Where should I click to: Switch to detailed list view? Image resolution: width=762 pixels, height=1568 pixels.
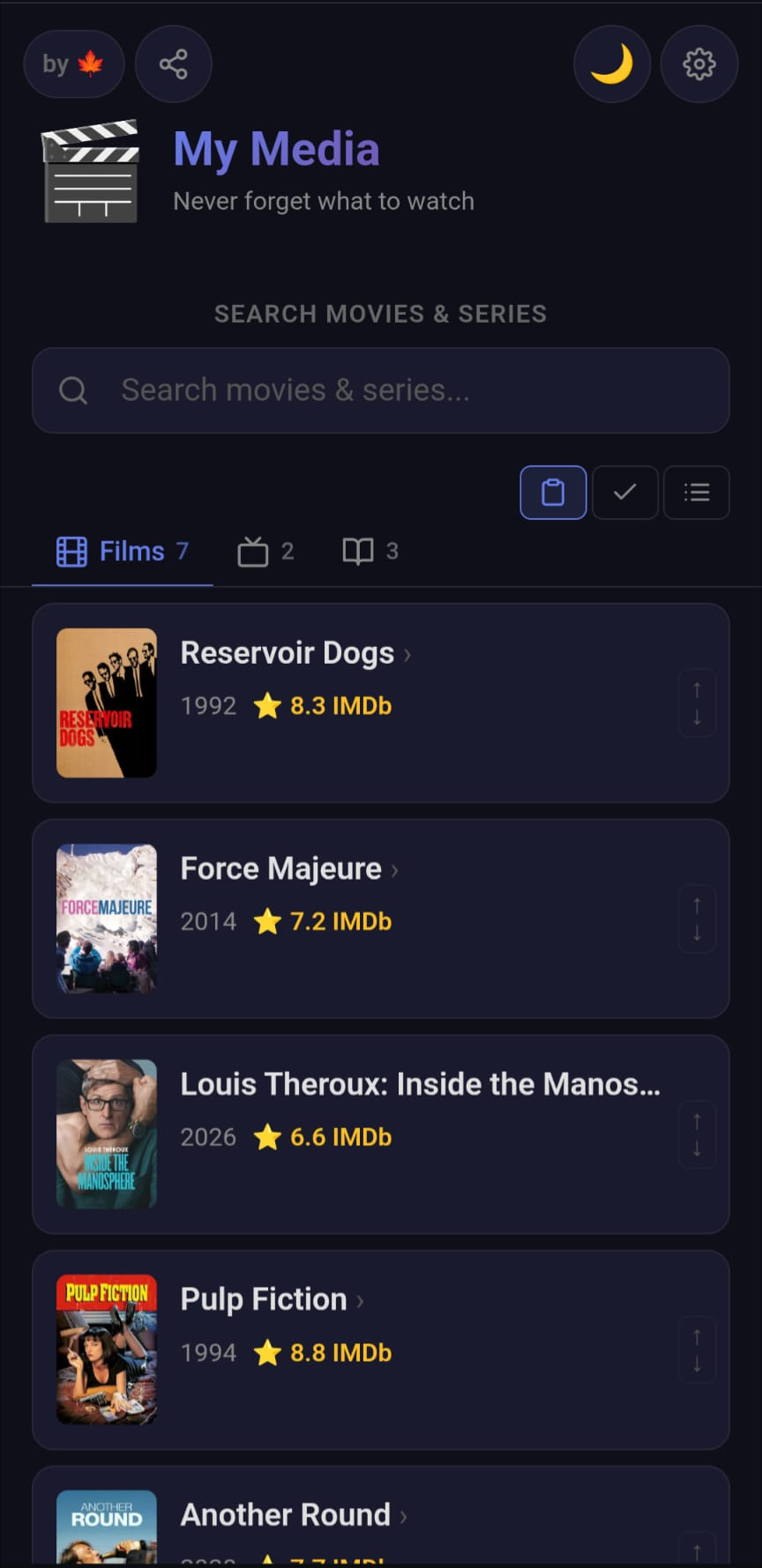(x=696, y=493)
